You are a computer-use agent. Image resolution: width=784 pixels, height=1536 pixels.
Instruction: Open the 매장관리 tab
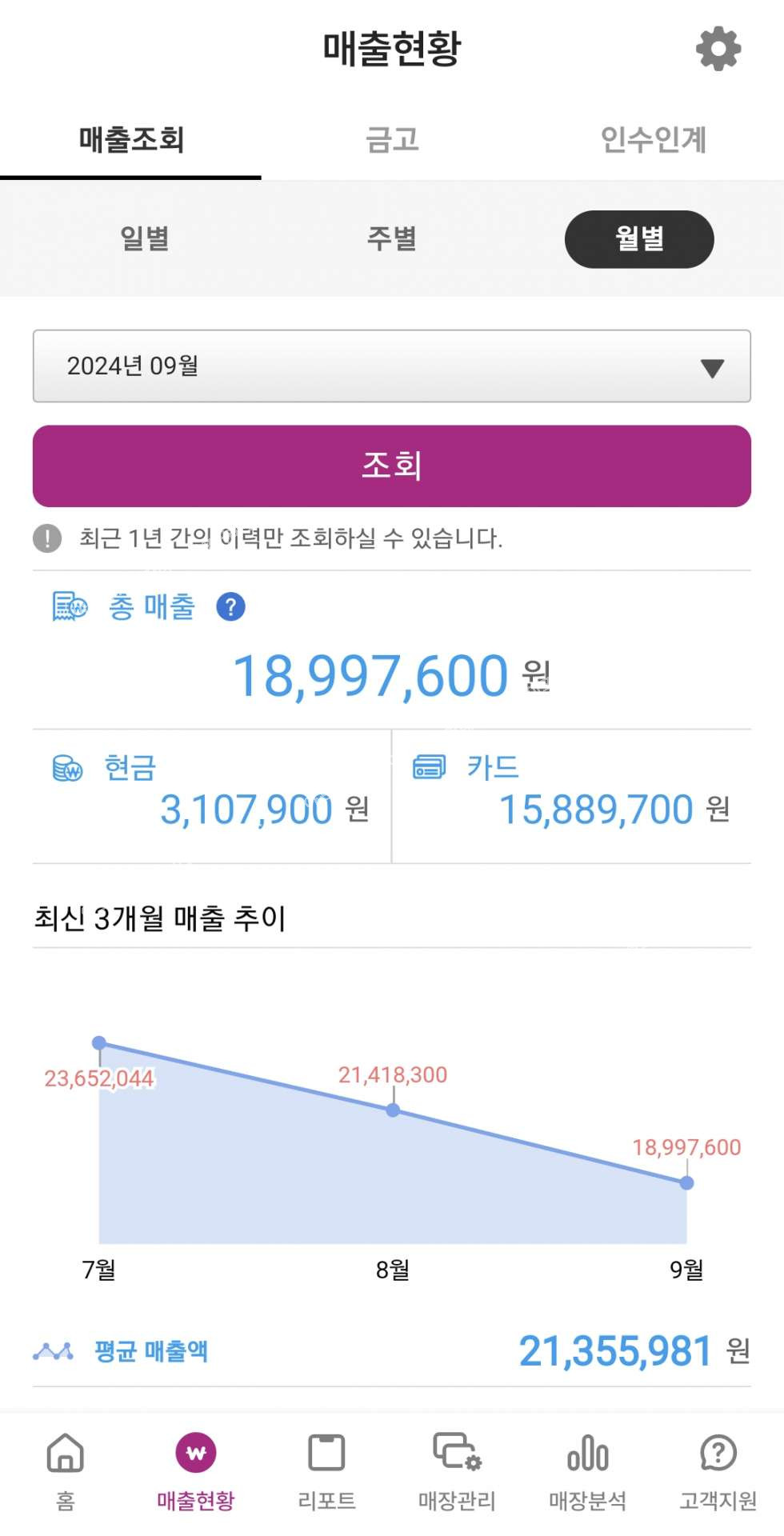pos(457,1471)
